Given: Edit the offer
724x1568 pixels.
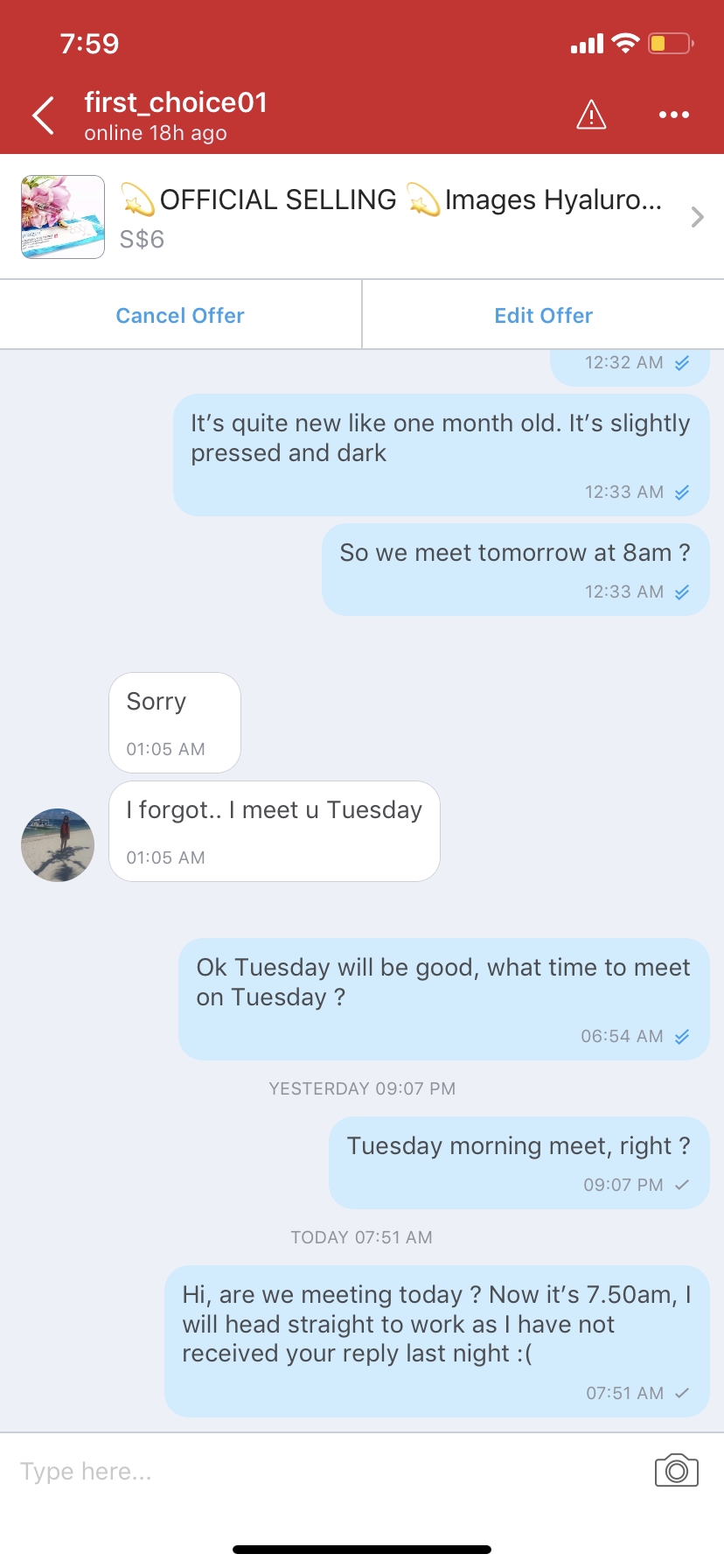Looking at the screenshot, I should tap(543, 315).
